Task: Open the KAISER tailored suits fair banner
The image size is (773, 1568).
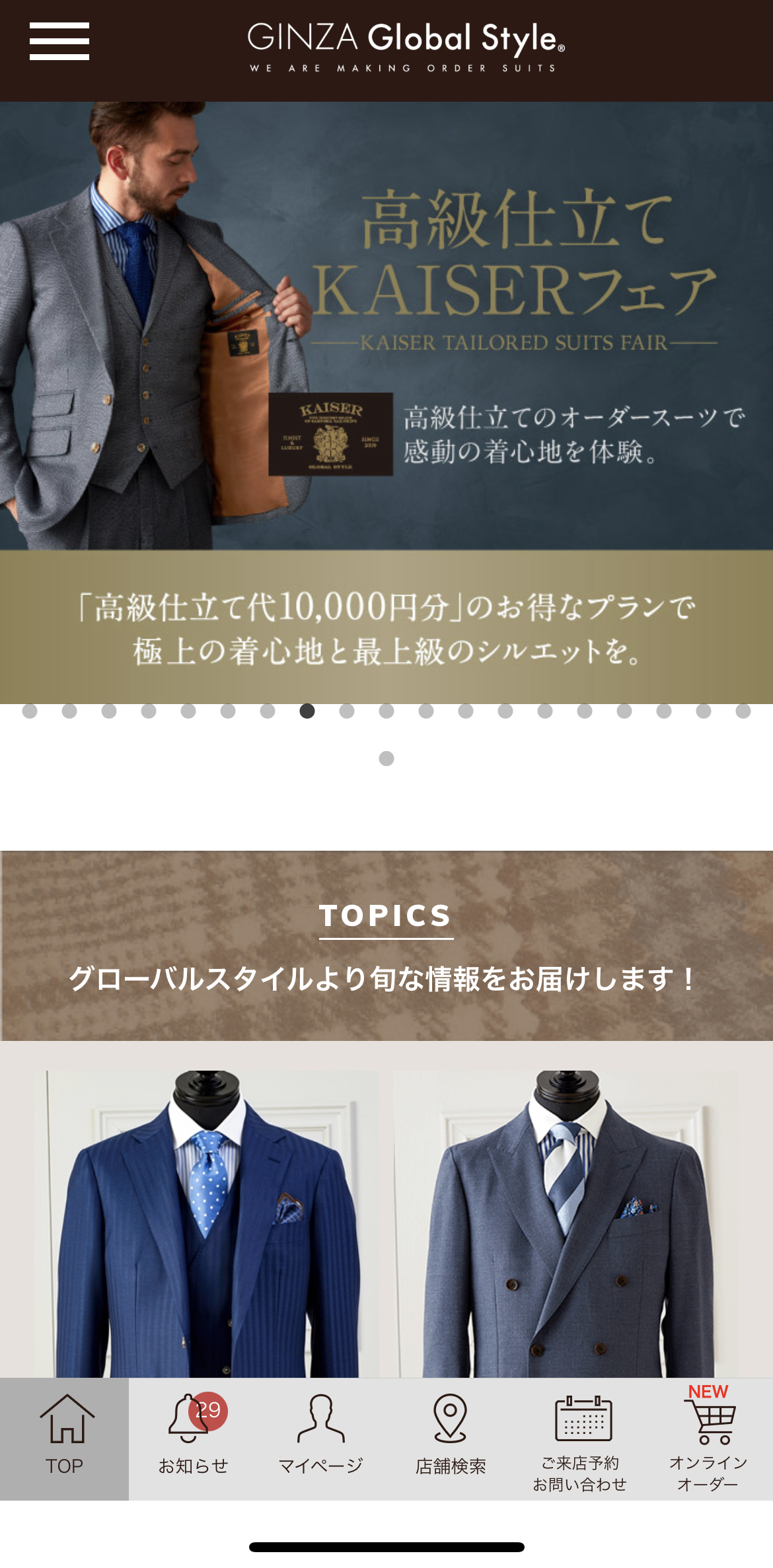Action: 386,402
